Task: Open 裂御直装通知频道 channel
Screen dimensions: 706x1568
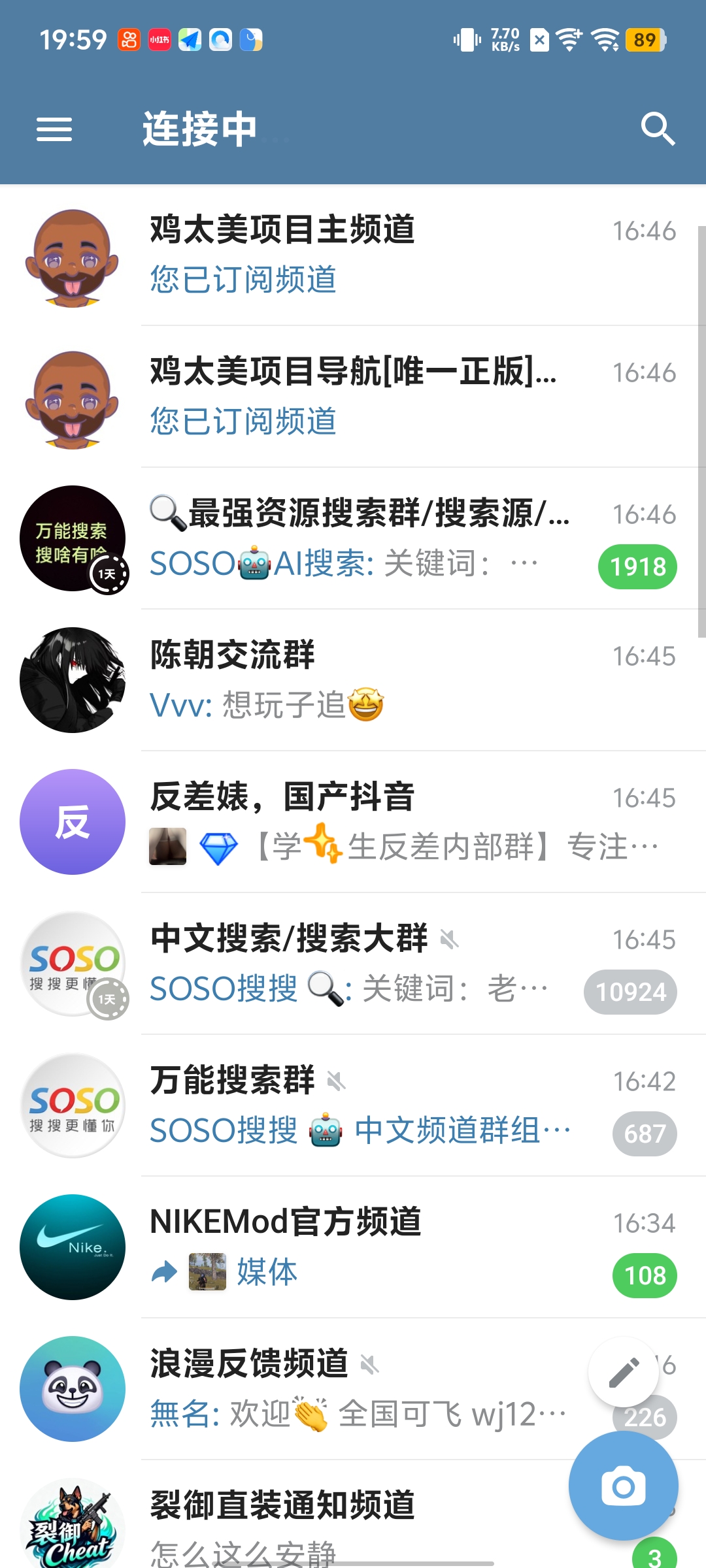Action: click(327, 1522)
